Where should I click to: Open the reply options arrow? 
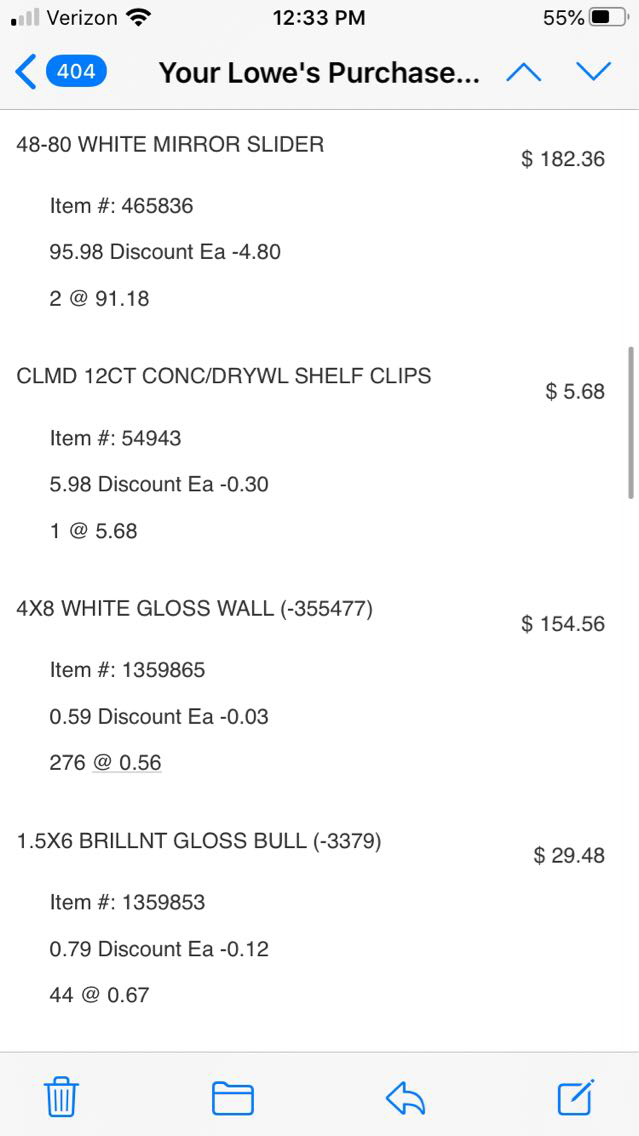pos(406,1098)
